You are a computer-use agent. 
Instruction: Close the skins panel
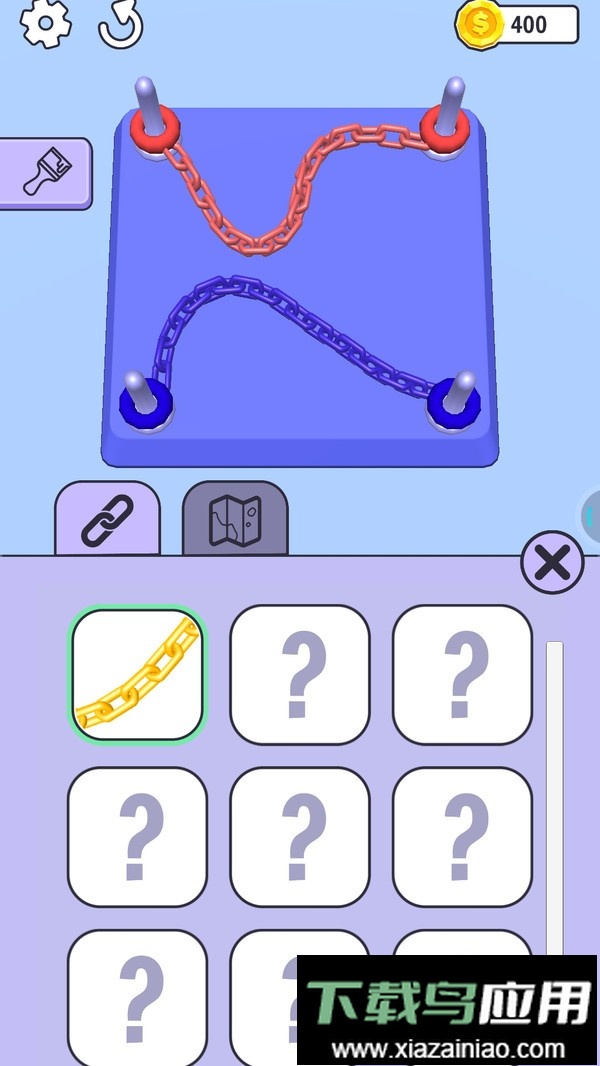552,563
